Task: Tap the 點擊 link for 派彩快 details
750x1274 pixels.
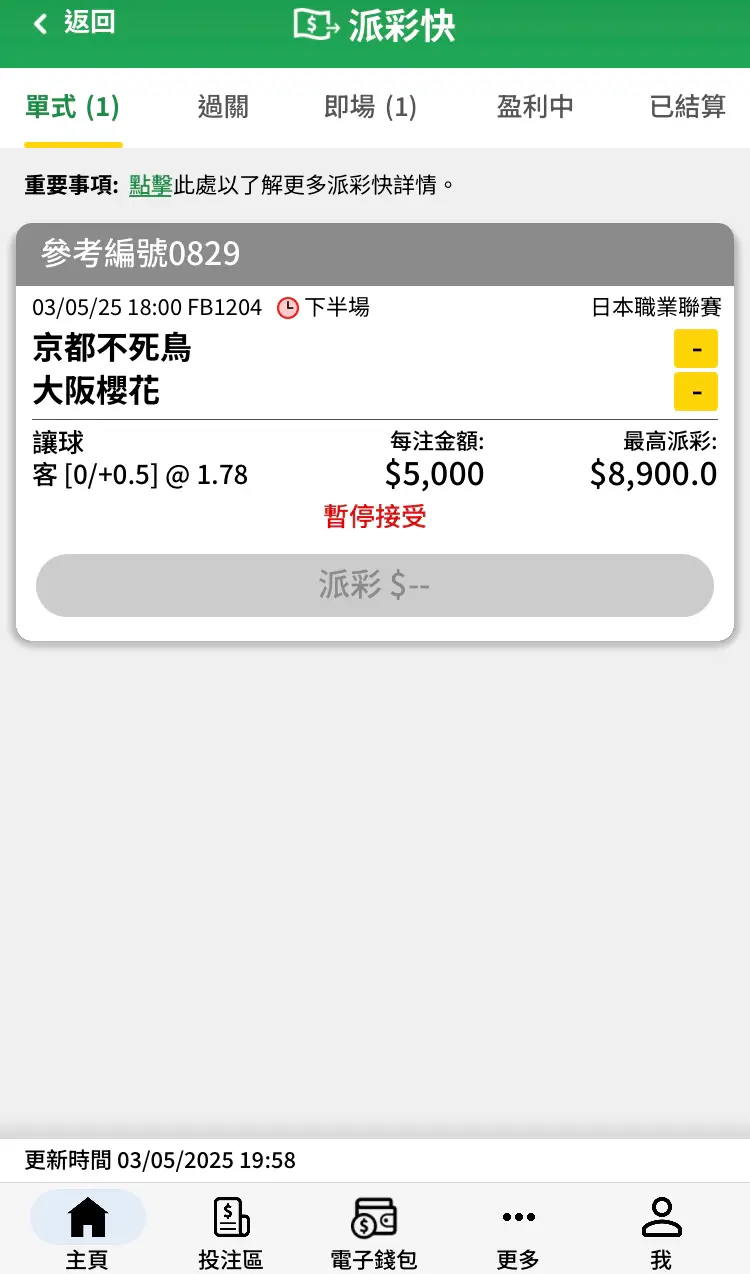Action: (151, 185)
